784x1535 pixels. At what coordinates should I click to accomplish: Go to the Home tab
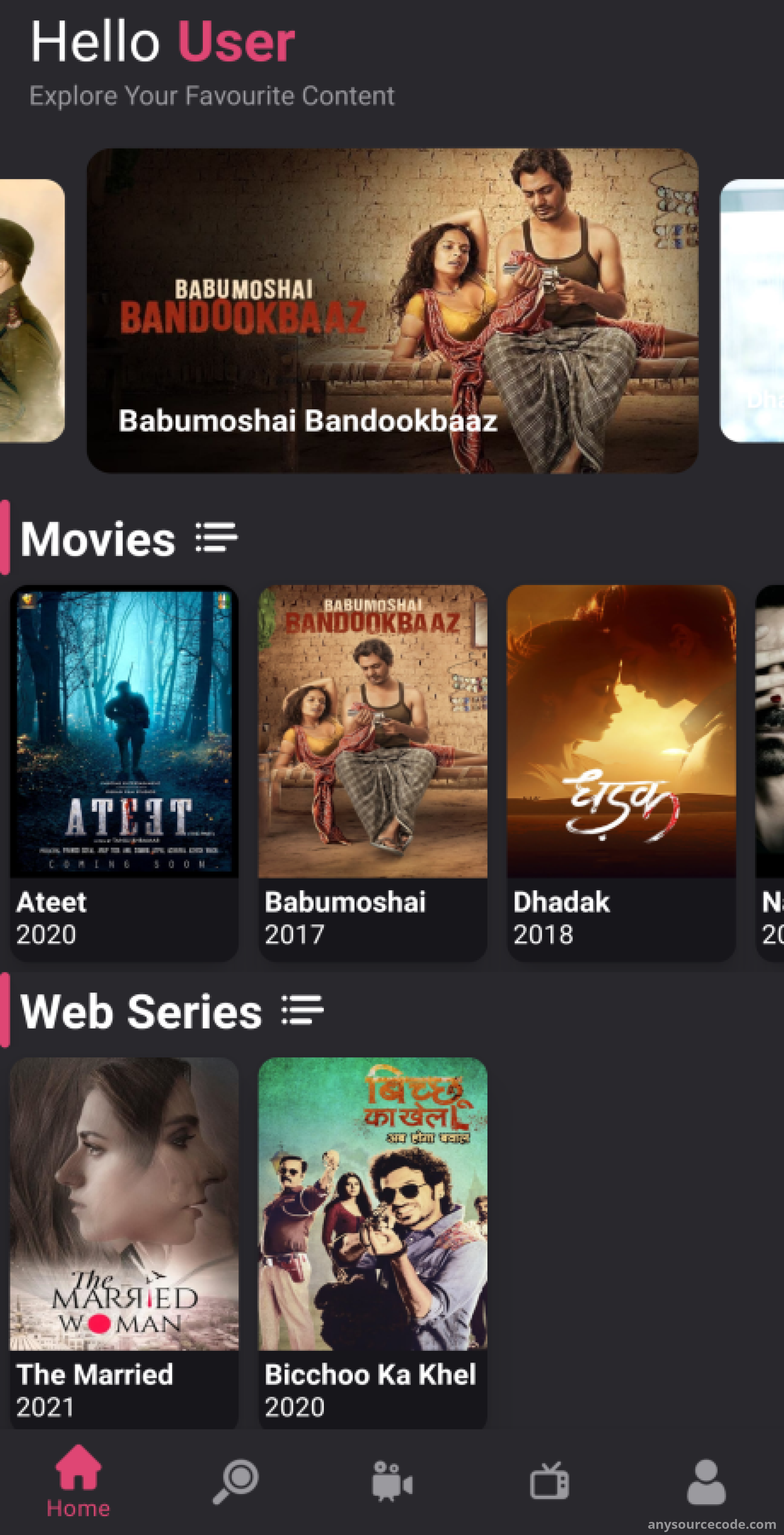[78, 1482]
